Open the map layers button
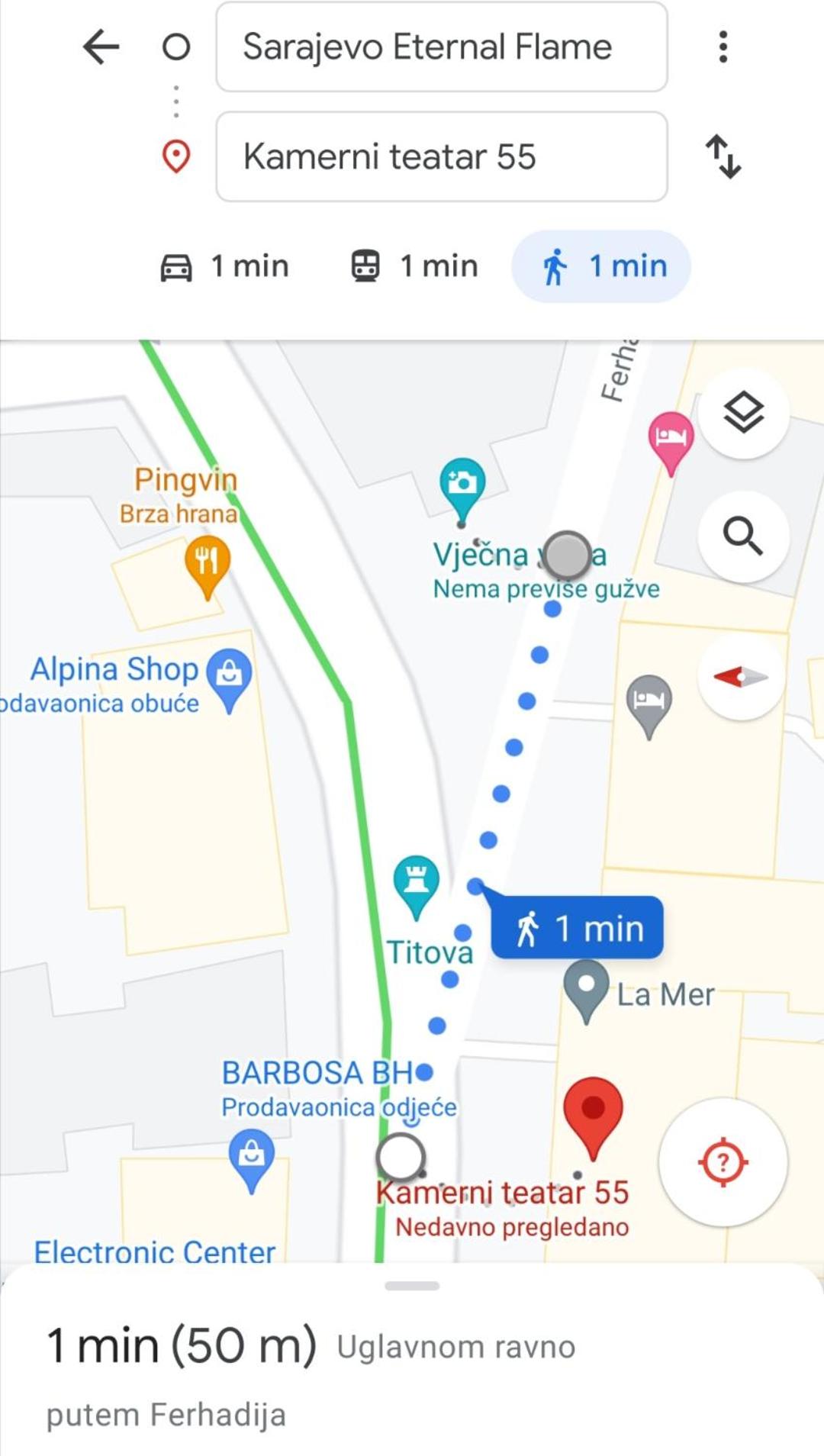 point(743,413)
